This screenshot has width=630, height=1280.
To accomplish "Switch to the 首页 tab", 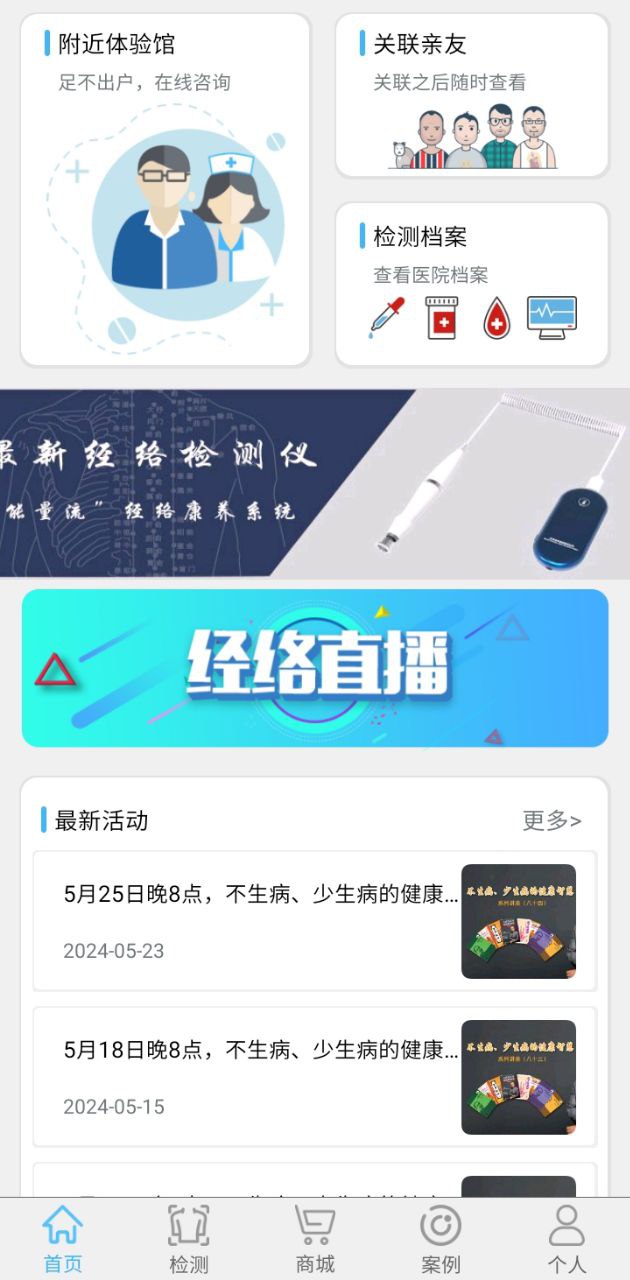I will pyautogui.click(x=63, y=1240).
